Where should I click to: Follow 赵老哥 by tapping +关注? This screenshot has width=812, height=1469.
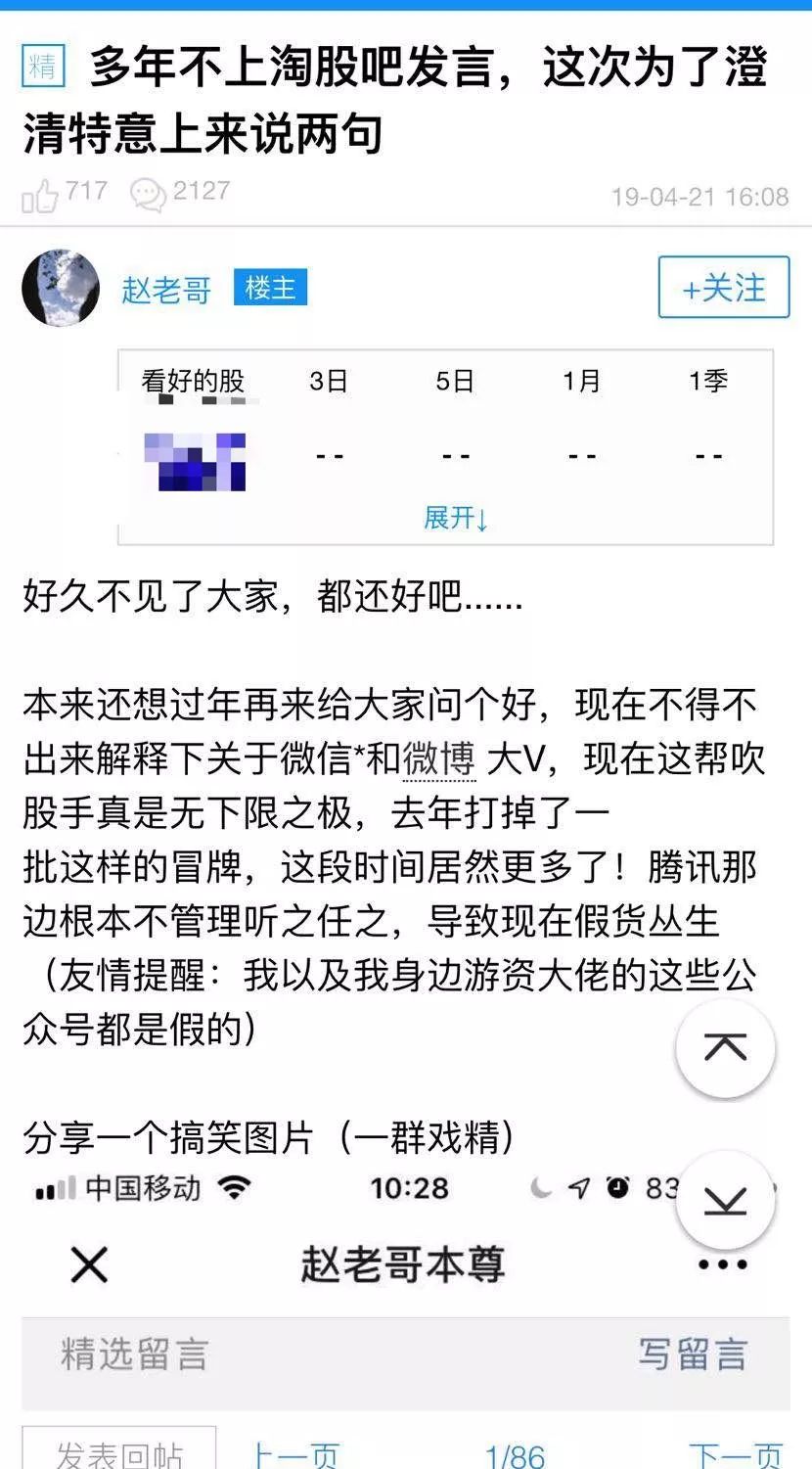point(723,288)
